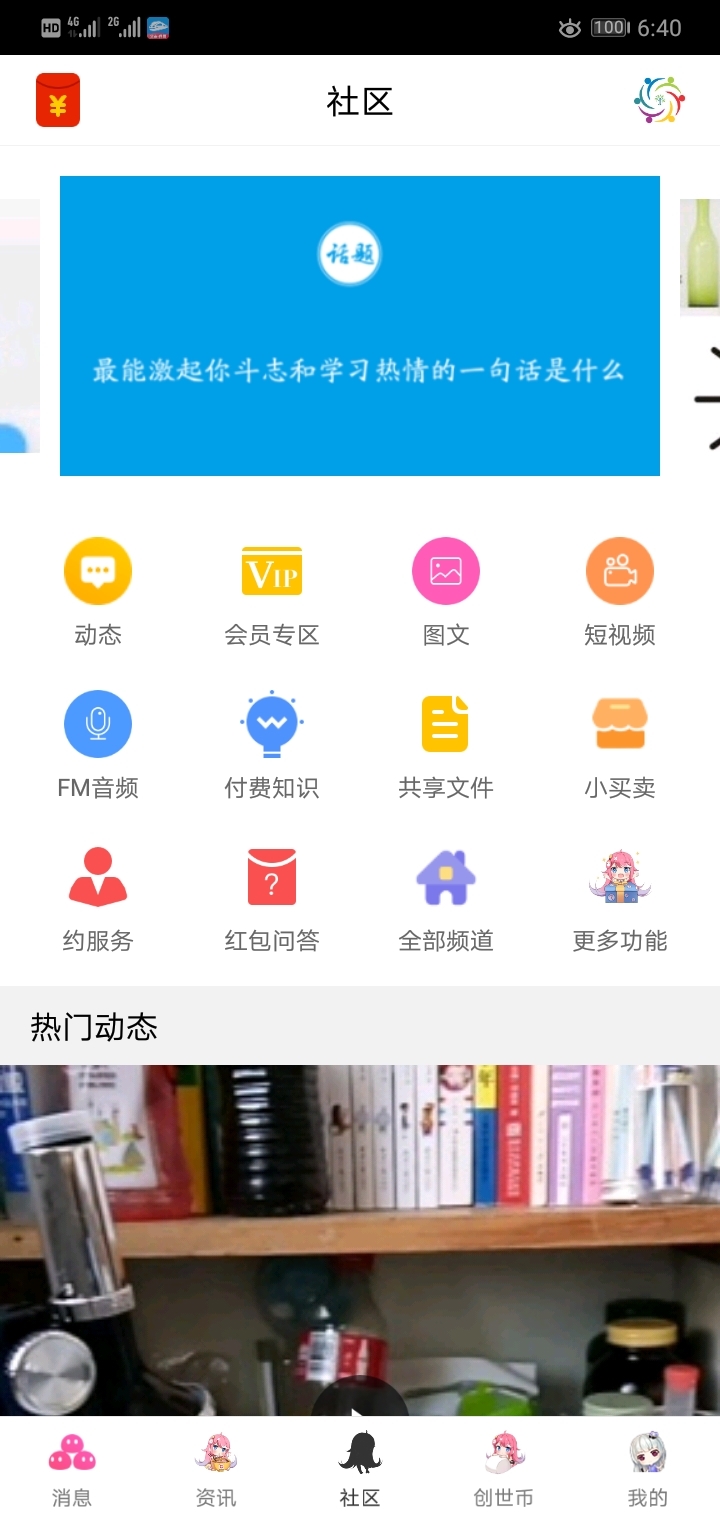
Task: Switch to the 消息 tab
Action: (x=72, y=1468)
